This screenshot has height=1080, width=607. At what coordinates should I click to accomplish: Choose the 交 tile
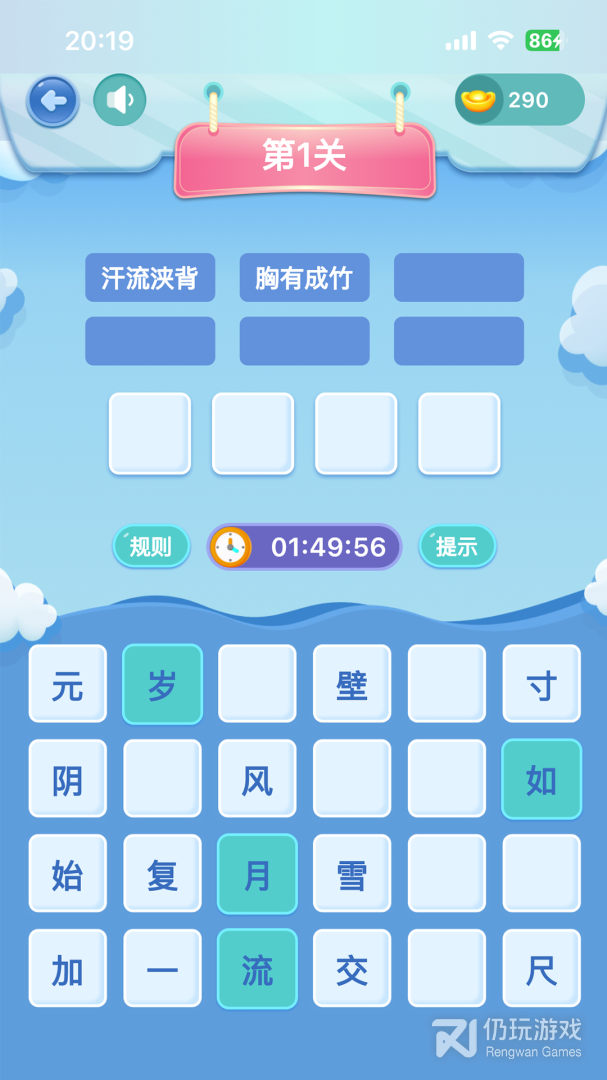[x=352, y=968]
